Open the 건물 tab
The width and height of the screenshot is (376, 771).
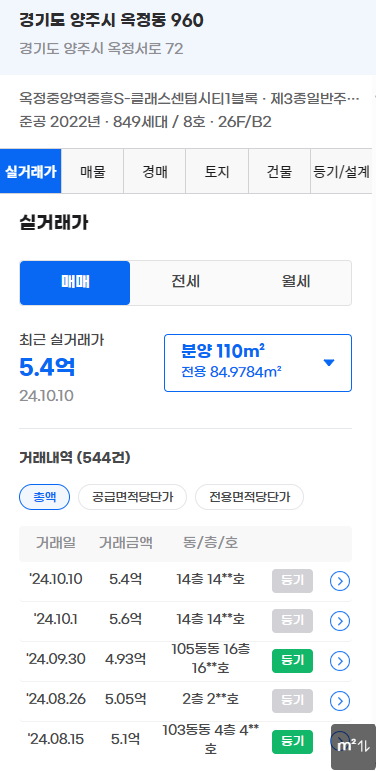pyautogui.click(x=279, y=171)
